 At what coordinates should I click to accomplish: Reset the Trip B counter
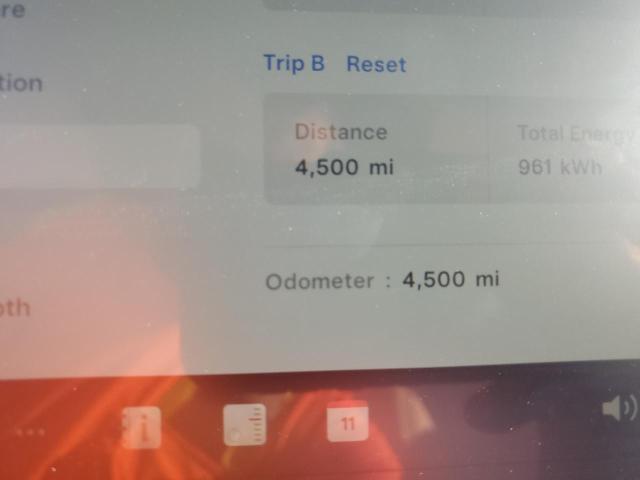pyautogui.click(x=376, y=64)
